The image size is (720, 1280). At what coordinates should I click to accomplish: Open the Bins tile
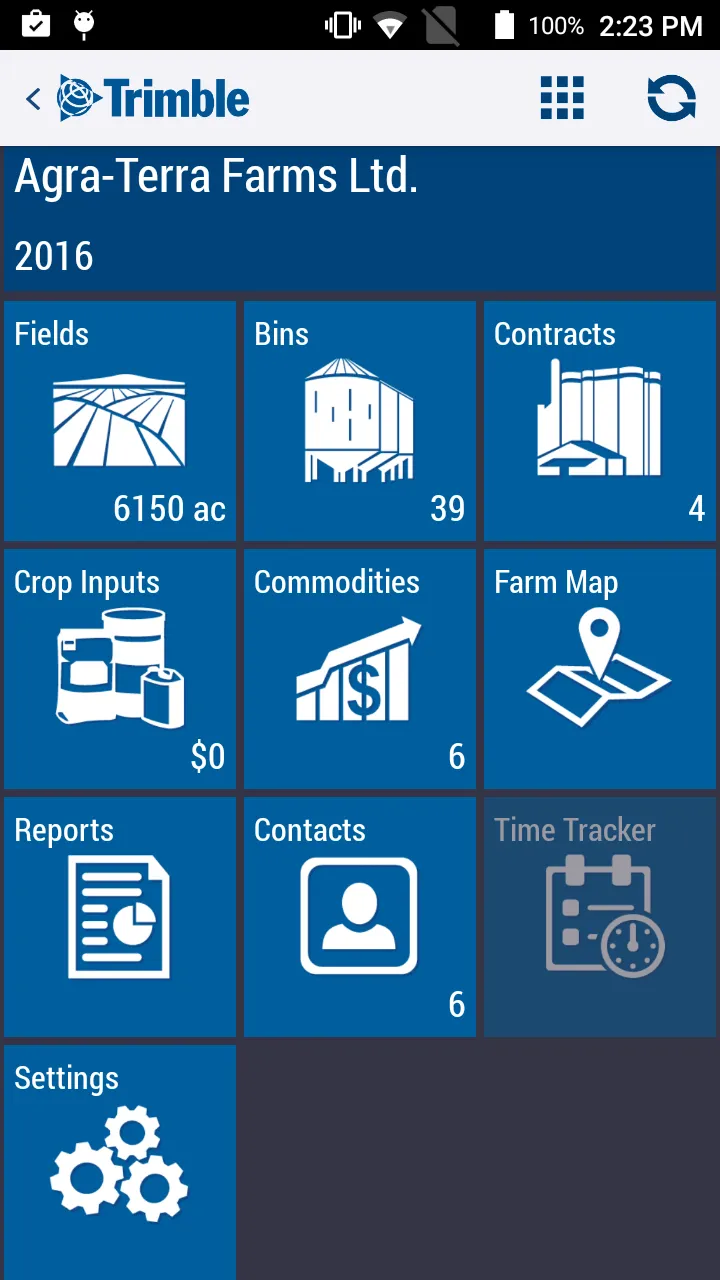click(x=360, y=421)
